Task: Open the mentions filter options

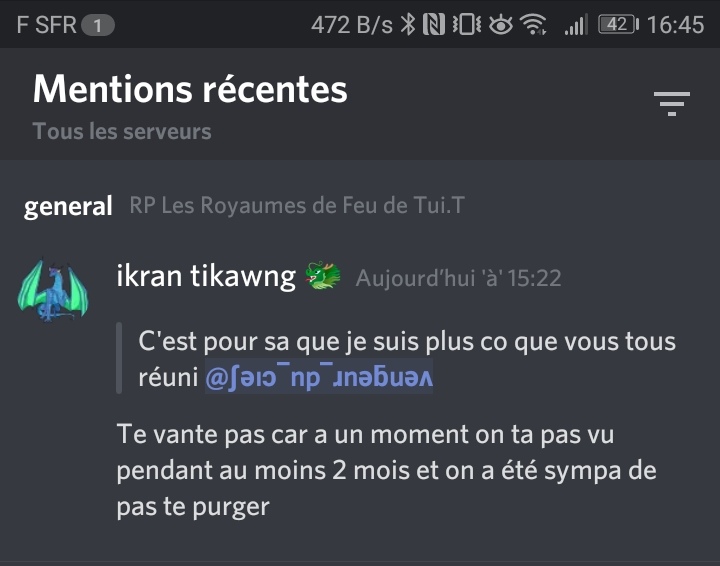Action: [671, 104]
